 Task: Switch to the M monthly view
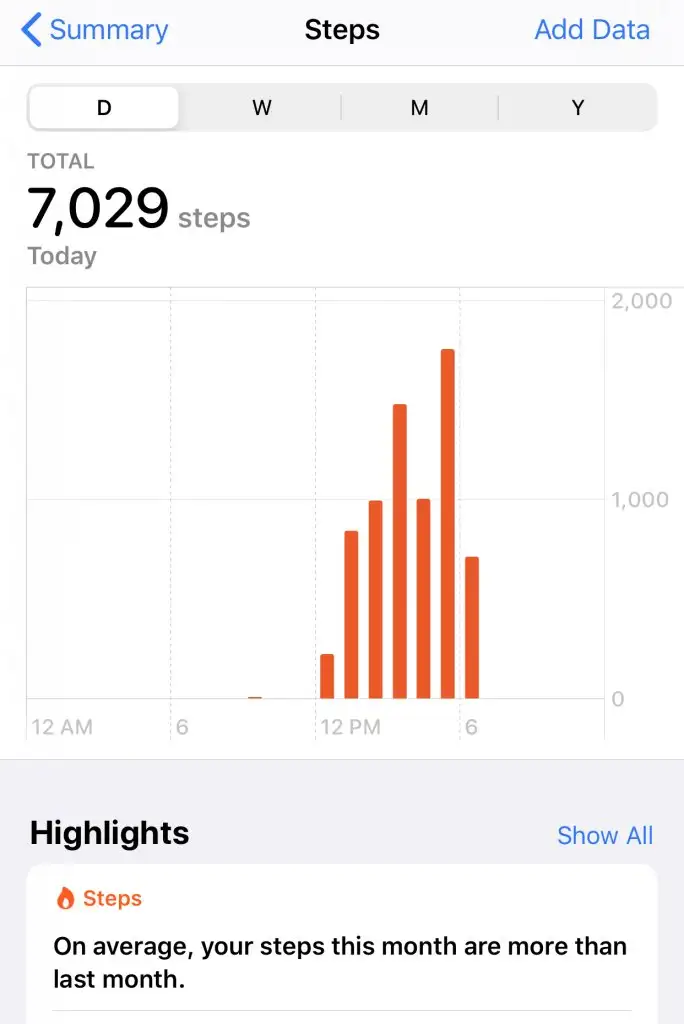(420, 108)
